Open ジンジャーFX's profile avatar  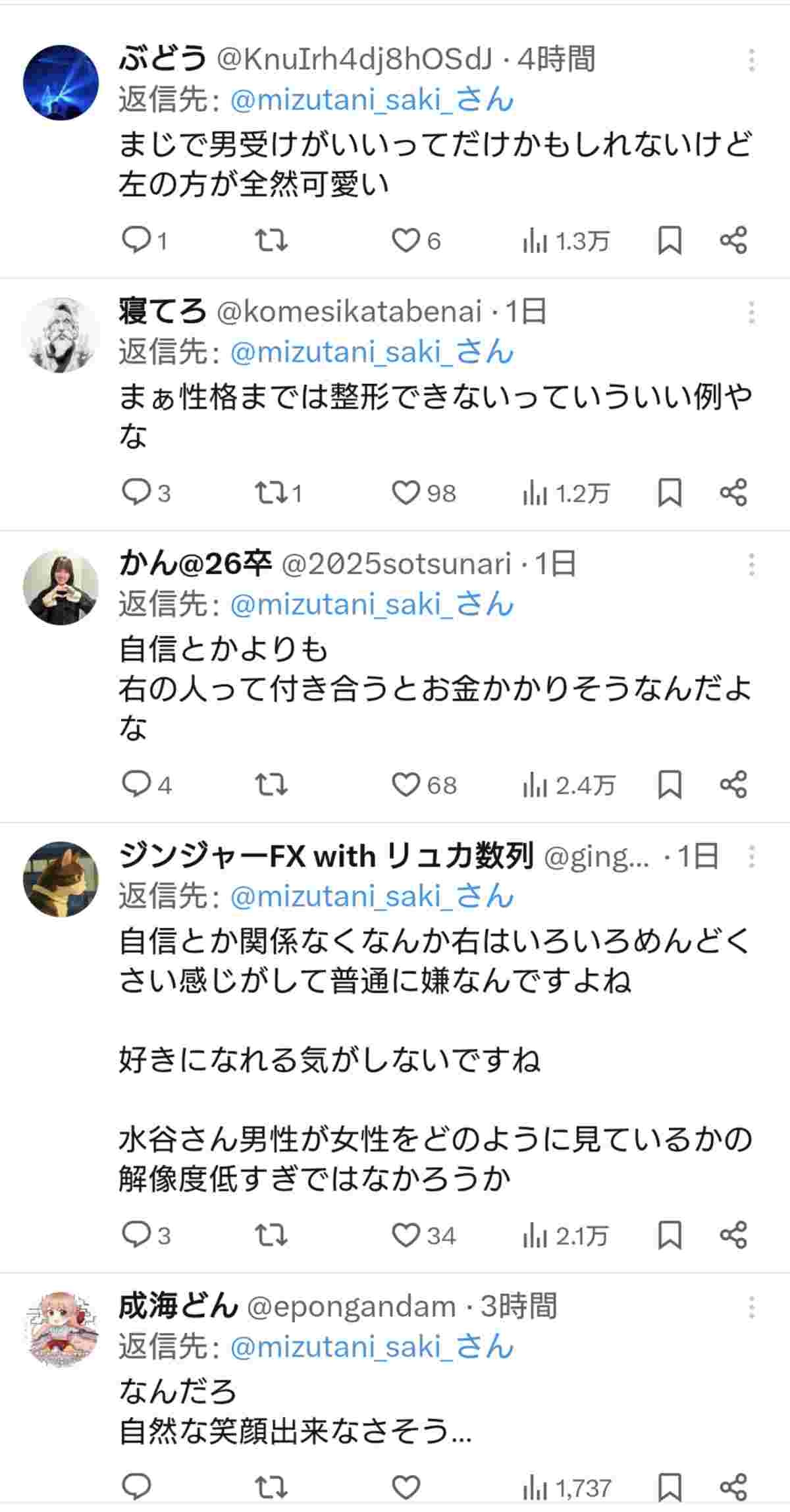point(61,879)
